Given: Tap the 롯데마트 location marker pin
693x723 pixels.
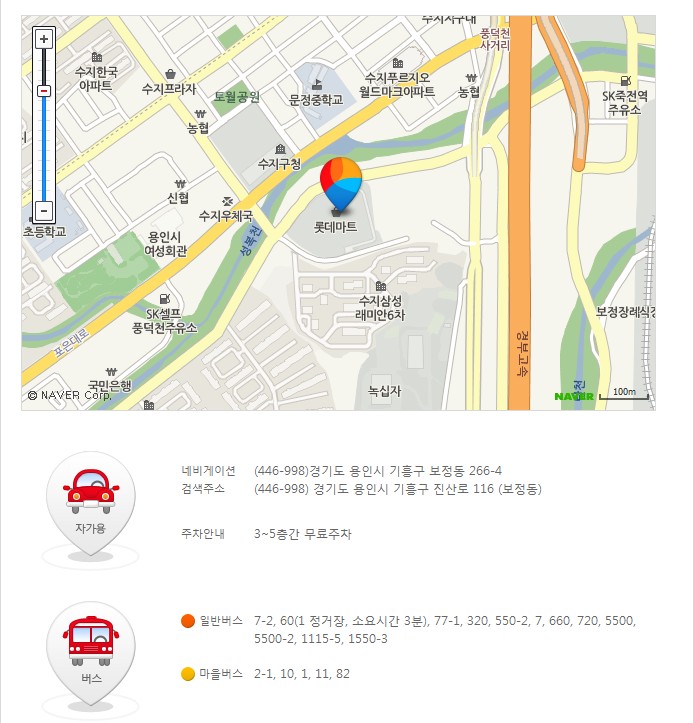Looking at the screenshot, I should point(340,182).
